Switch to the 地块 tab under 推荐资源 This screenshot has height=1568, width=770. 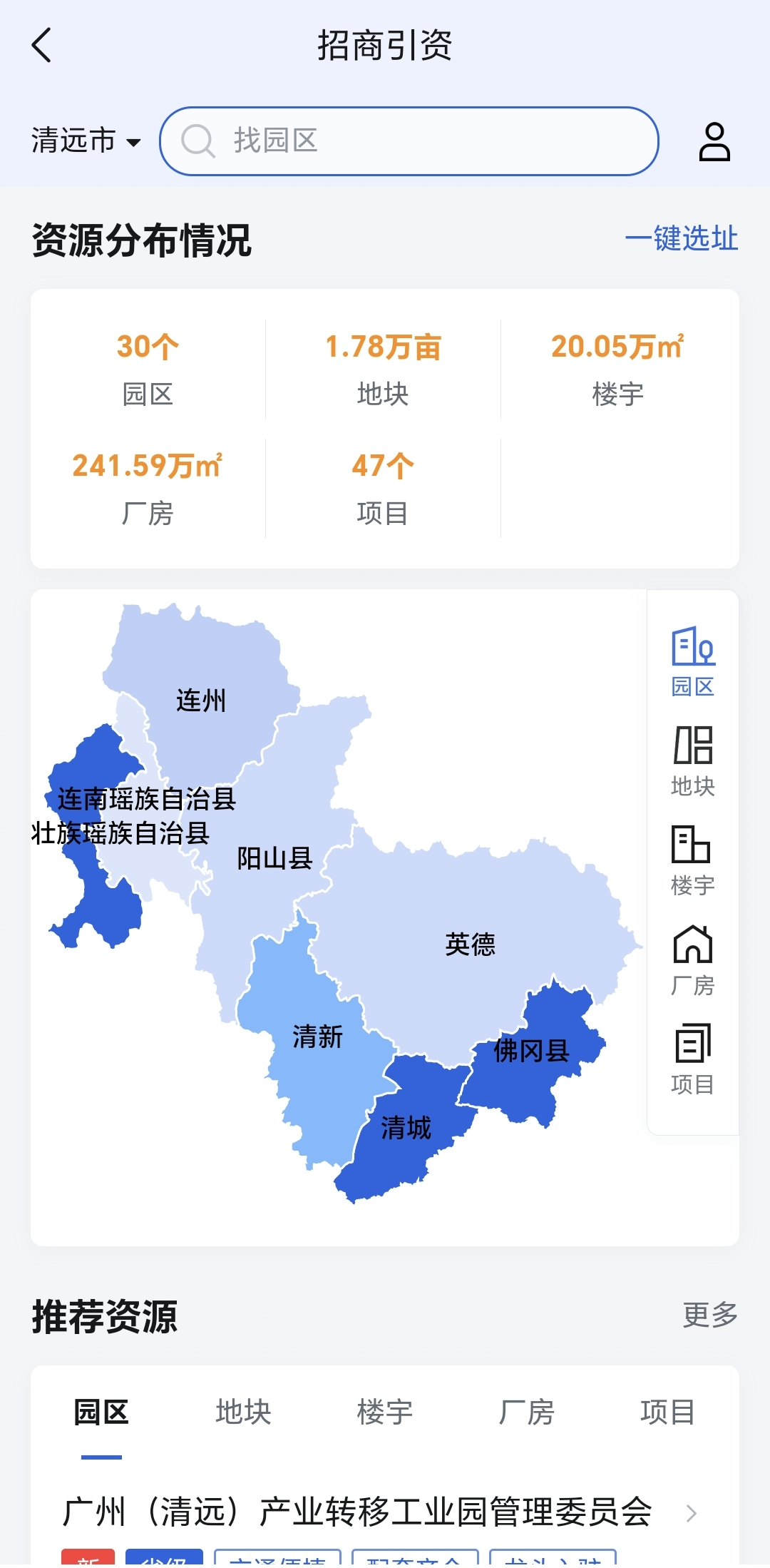click(x=243, y=1412)
